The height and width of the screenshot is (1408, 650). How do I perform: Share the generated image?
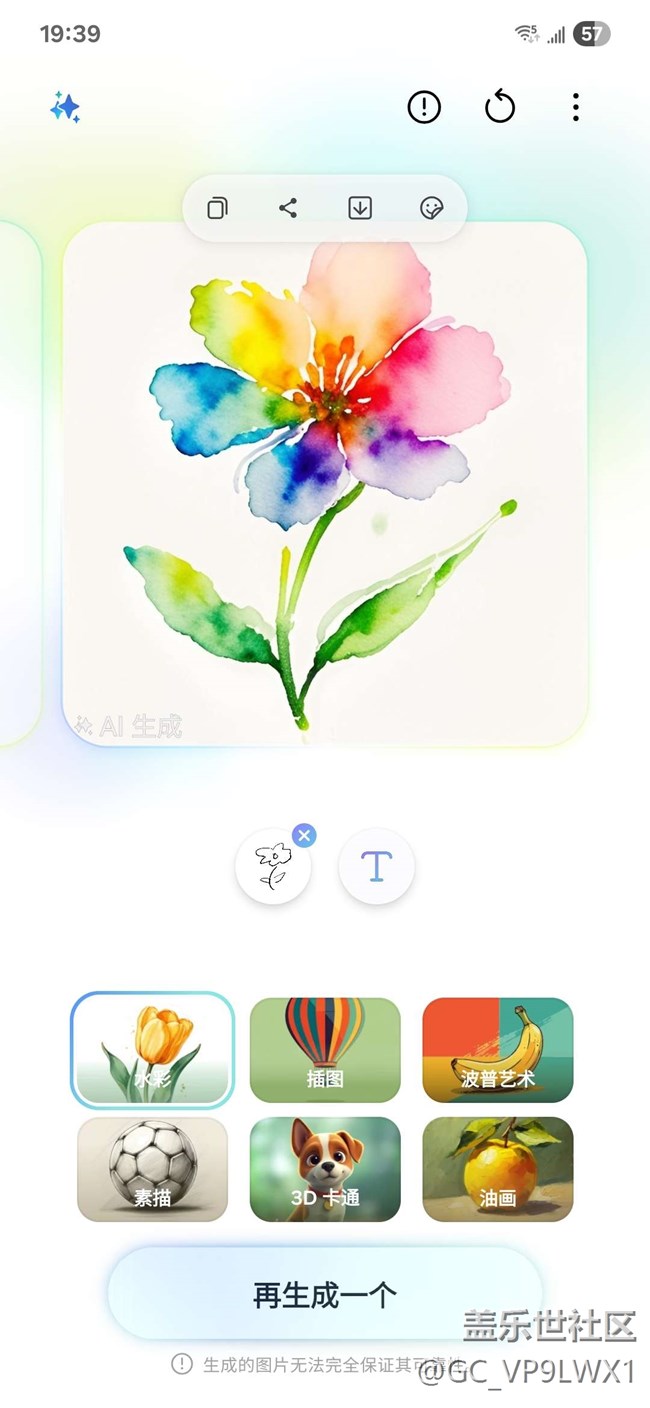pyautogui.click(x=288, y=208)
